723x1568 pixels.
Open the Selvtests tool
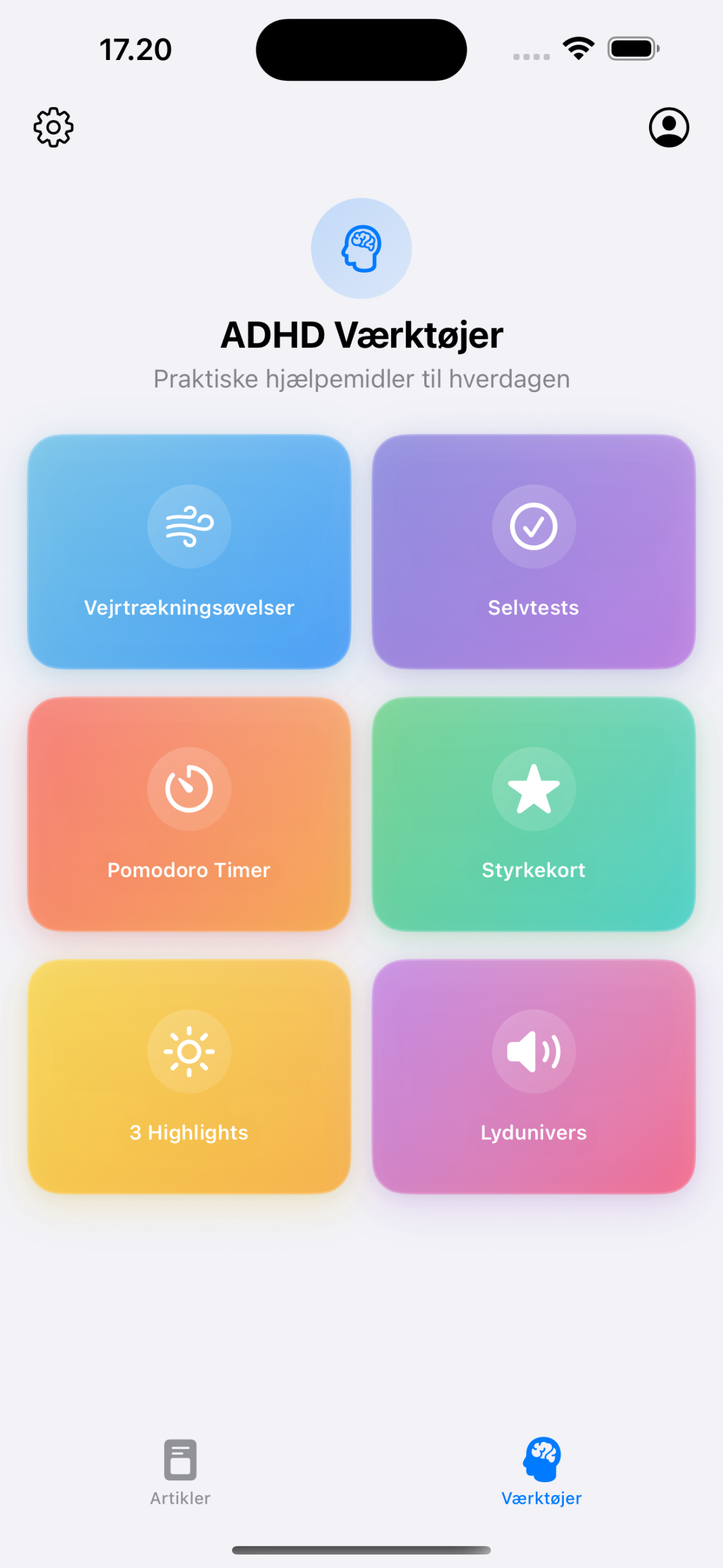tap(533, 551)
